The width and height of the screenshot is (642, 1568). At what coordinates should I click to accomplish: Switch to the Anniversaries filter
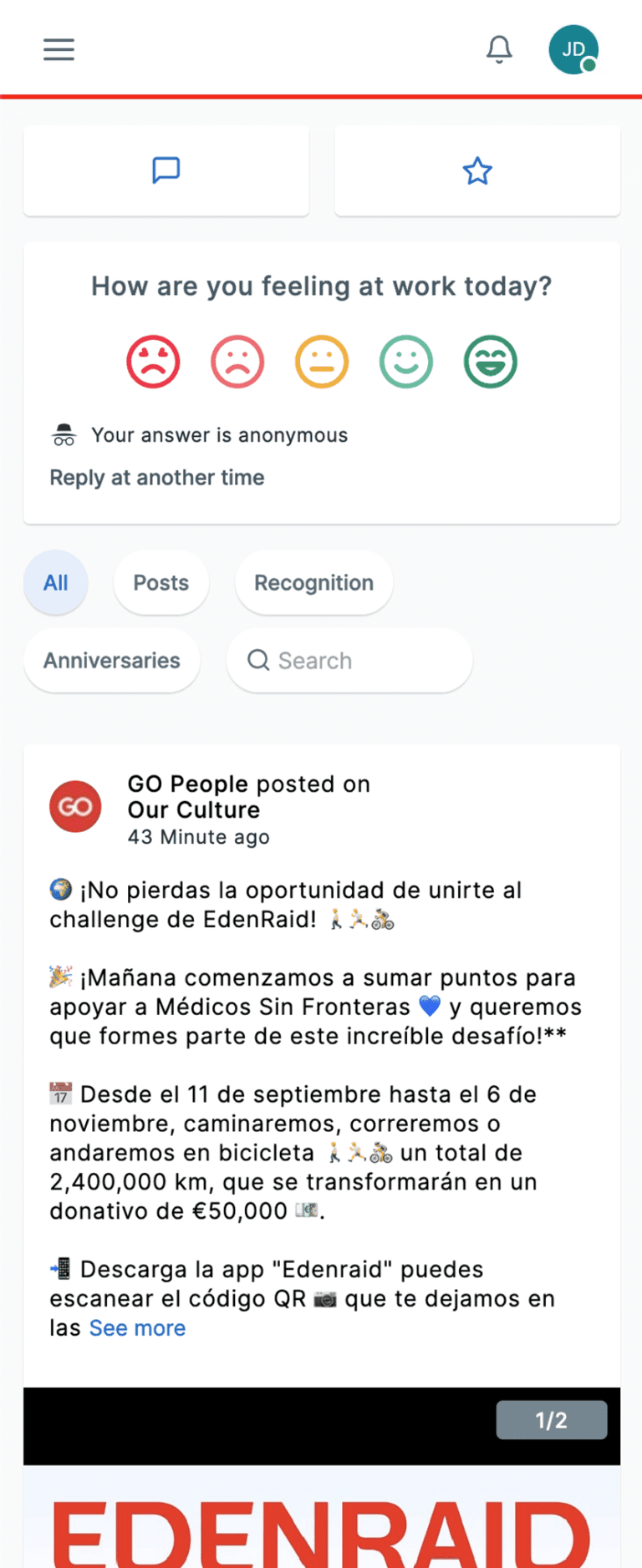pos(112,661)
